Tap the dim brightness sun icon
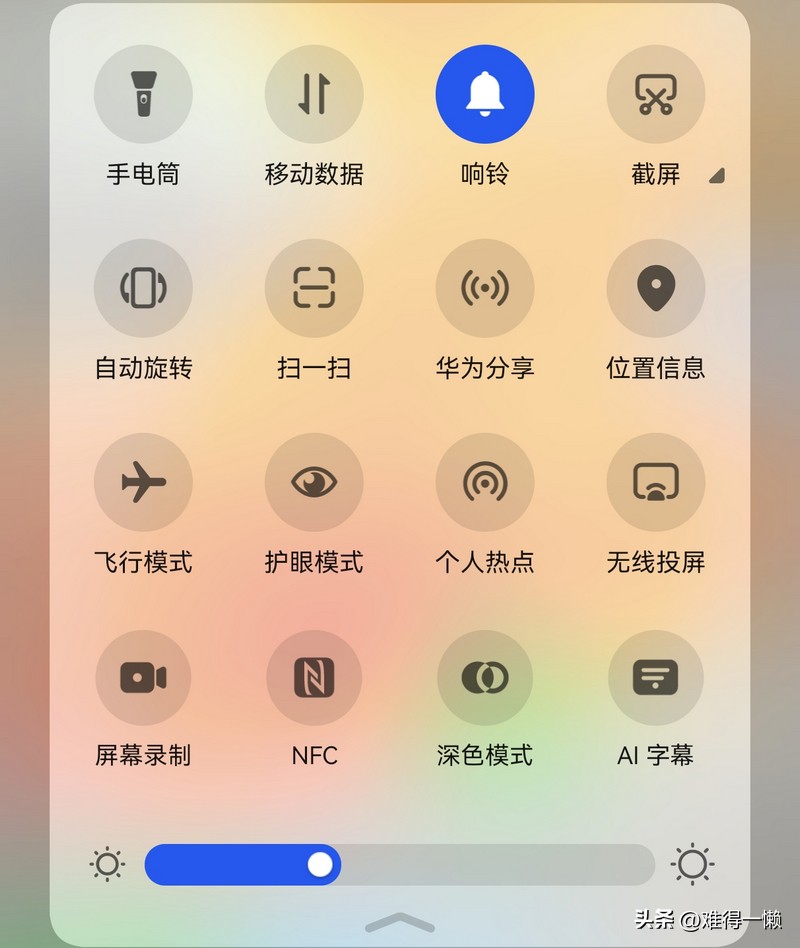 (x=107, y=864)
